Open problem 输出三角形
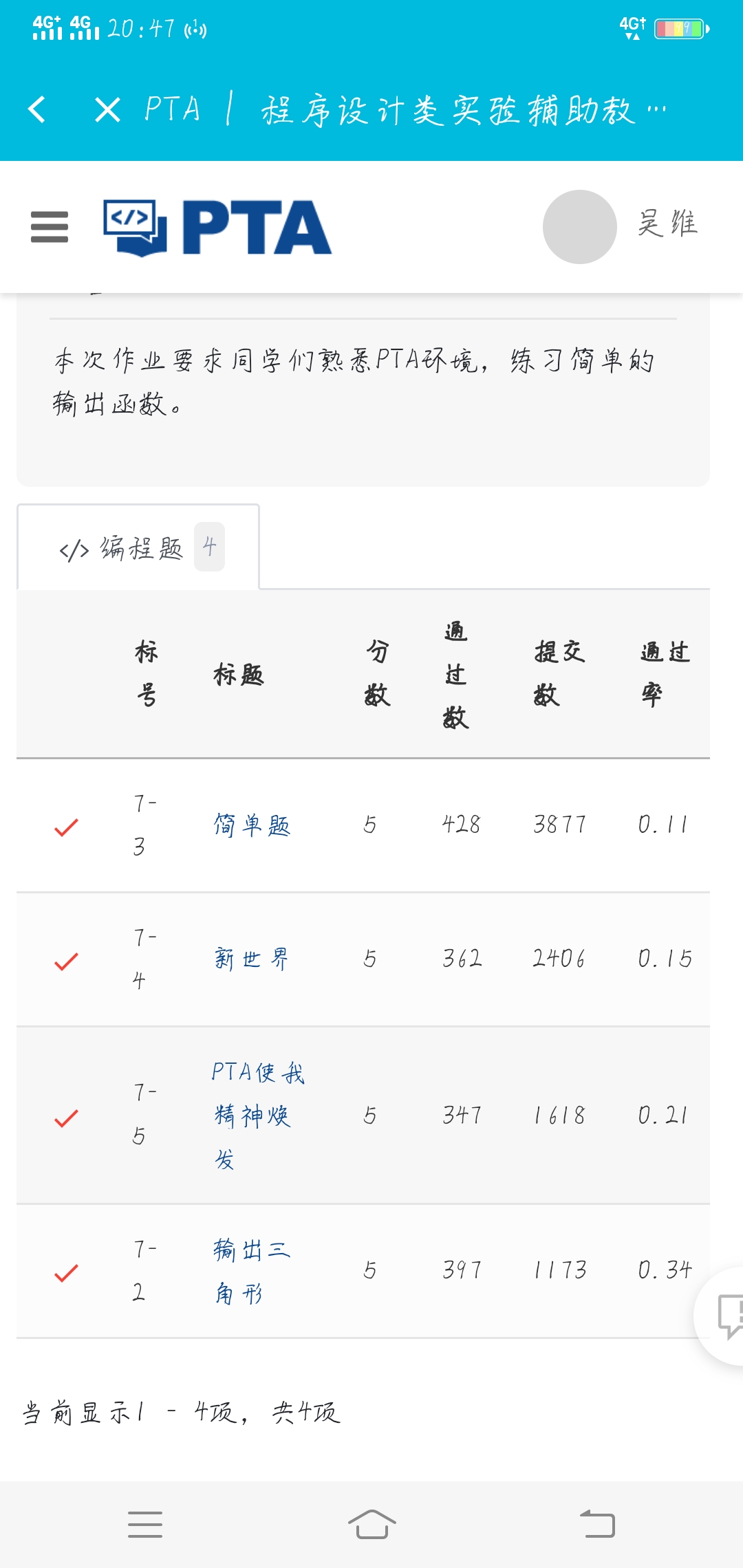 [x=250, y=1270]
